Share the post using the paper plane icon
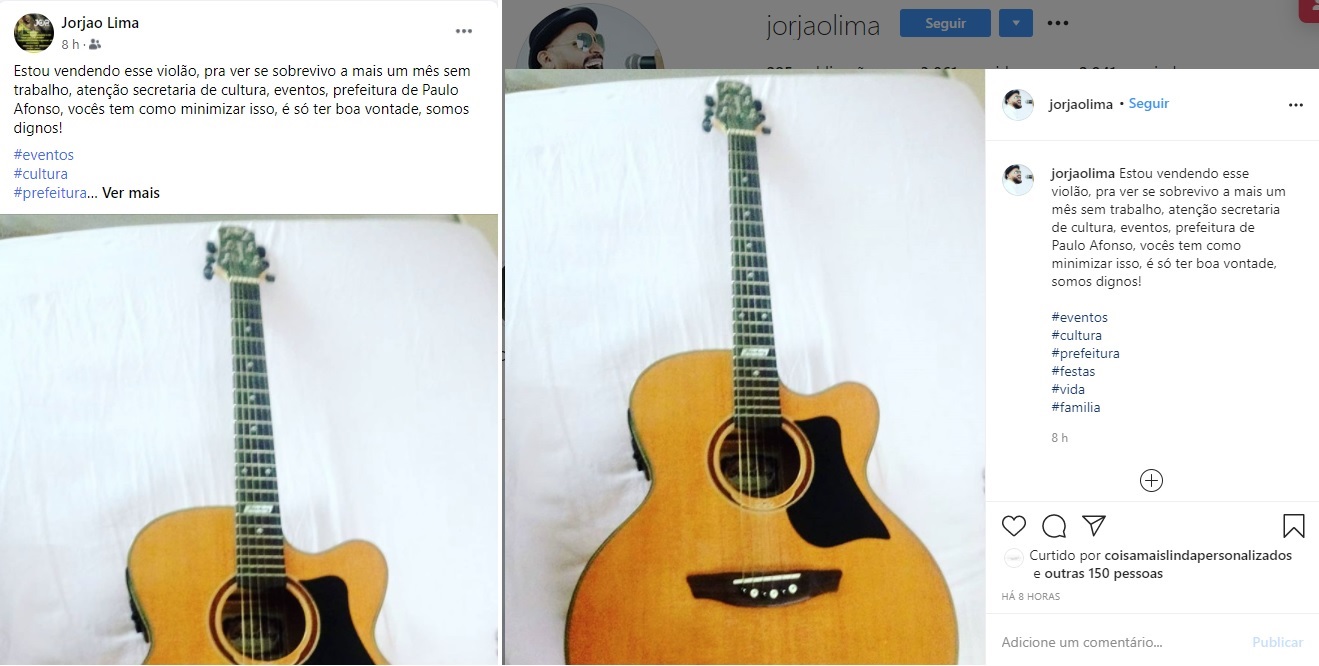Viewport: 1319px width, 666px height. (x=1094, y=526)
